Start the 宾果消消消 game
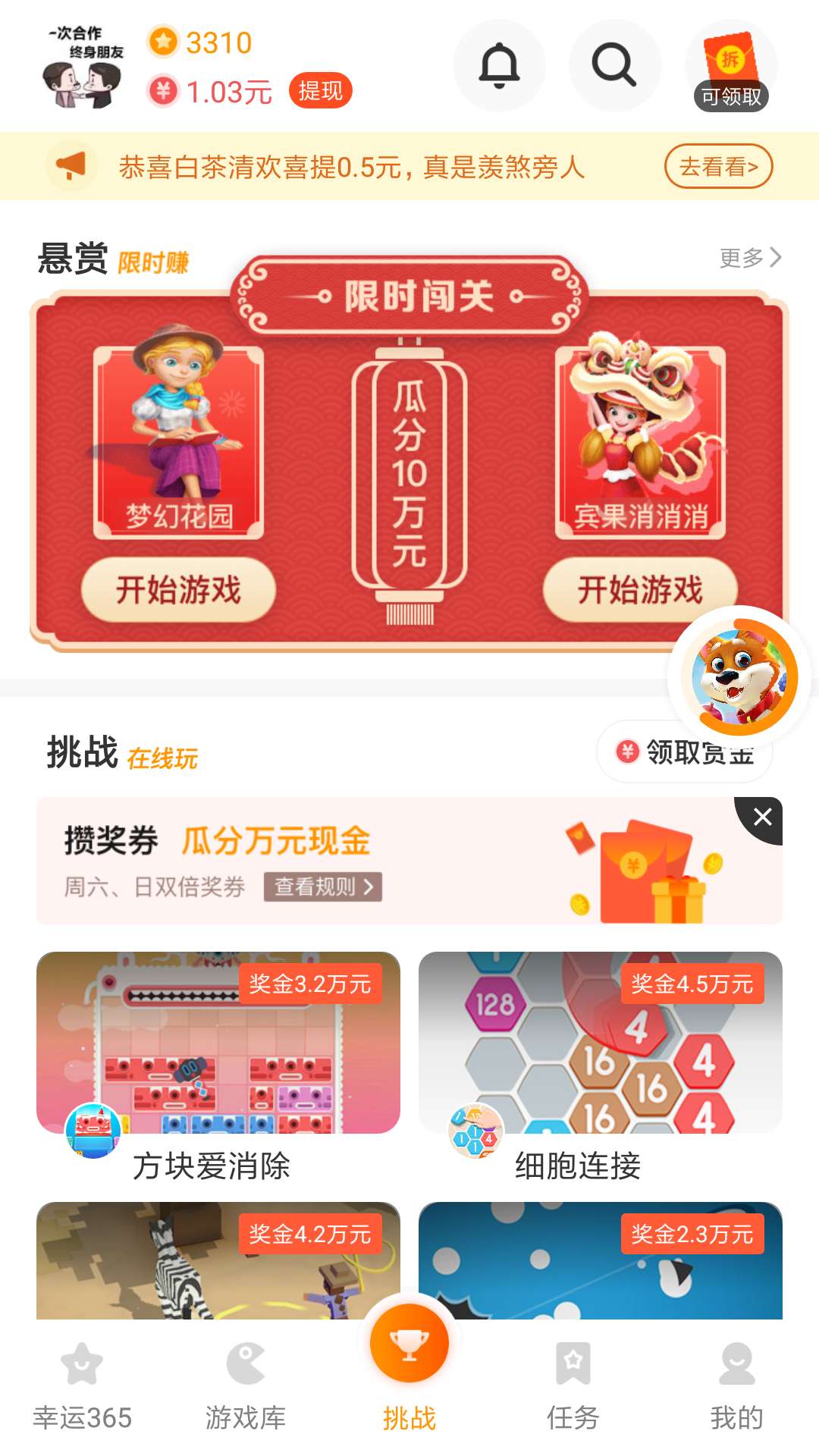Viewport: 819px width, 1456px height. point(639,589)
